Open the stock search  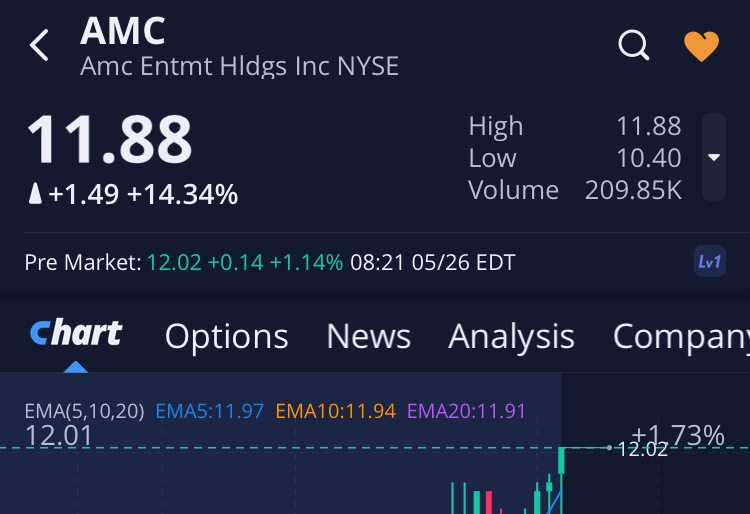point(634,45)
